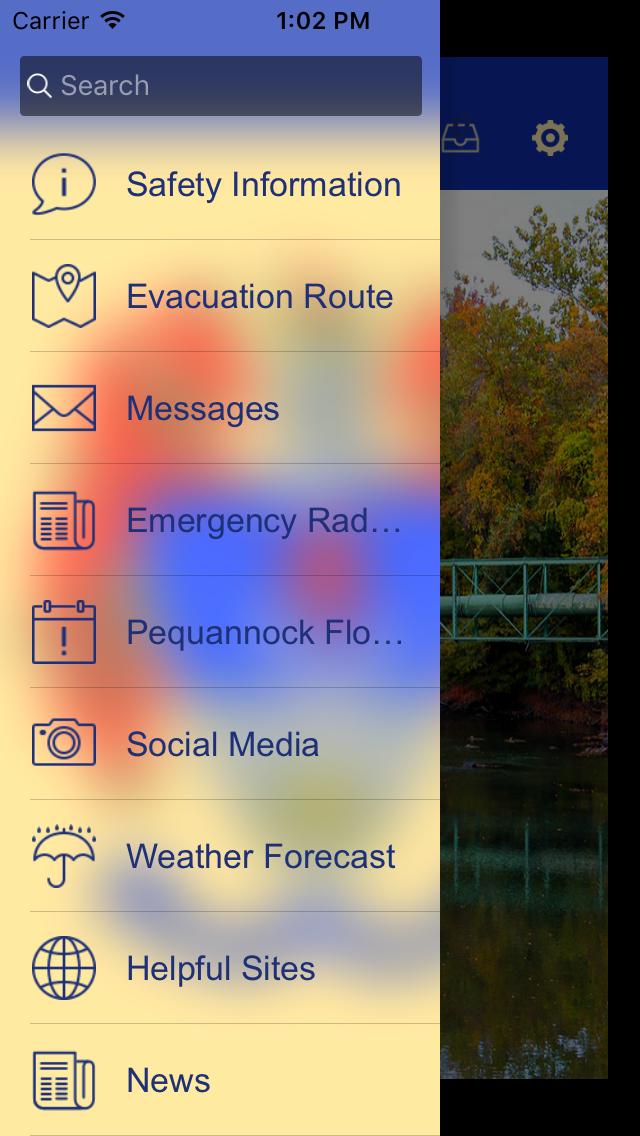Open the settings gear icon
Image resolution: width=640 pixels, height=1136 pixels.
pyautogui.click(x=550, y=138)
